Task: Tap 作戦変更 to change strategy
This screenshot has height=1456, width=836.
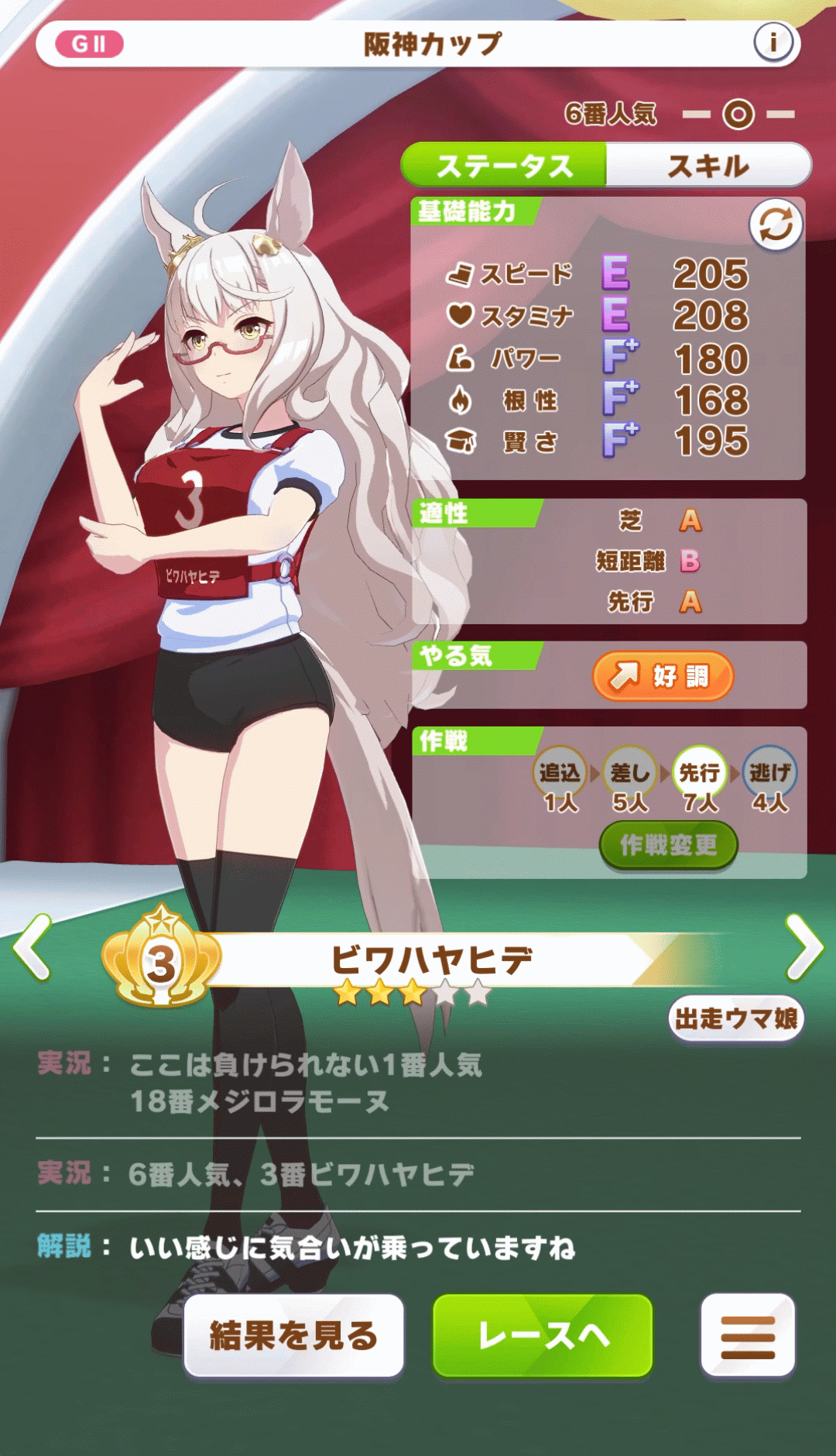Action: point(668,845)
